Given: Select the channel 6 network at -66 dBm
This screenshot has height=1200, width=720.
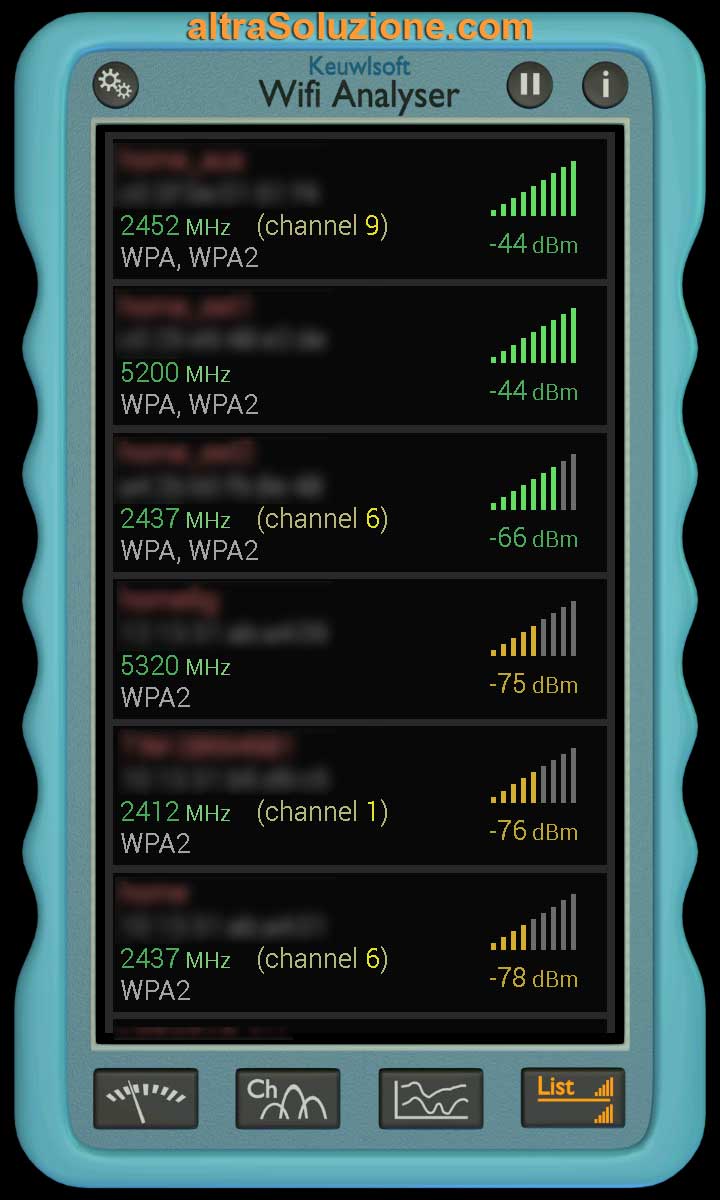Looking at the screenshot, I should tap(360, 502).
